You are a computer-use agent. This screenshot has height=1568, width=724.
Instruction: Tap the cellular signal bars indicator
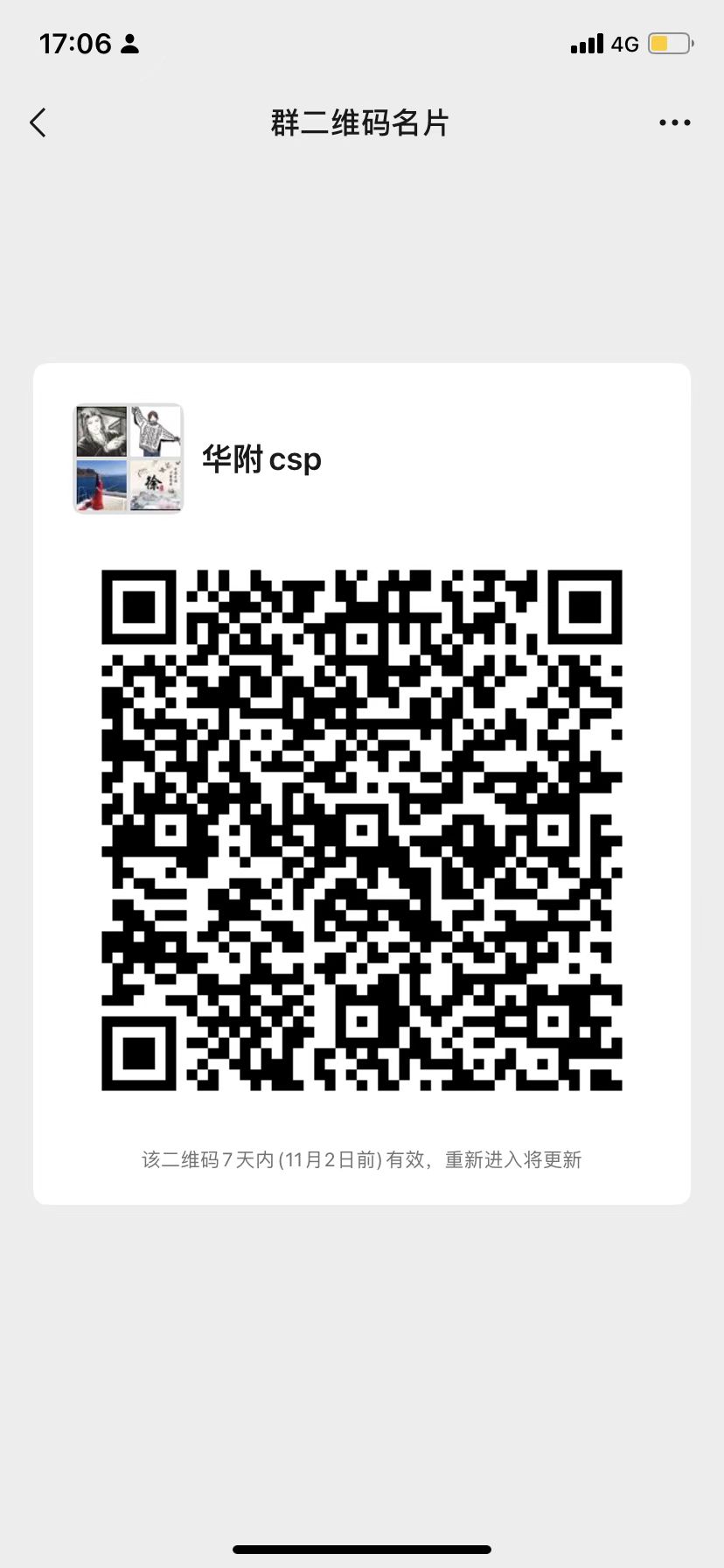click(x=585, y=43)
